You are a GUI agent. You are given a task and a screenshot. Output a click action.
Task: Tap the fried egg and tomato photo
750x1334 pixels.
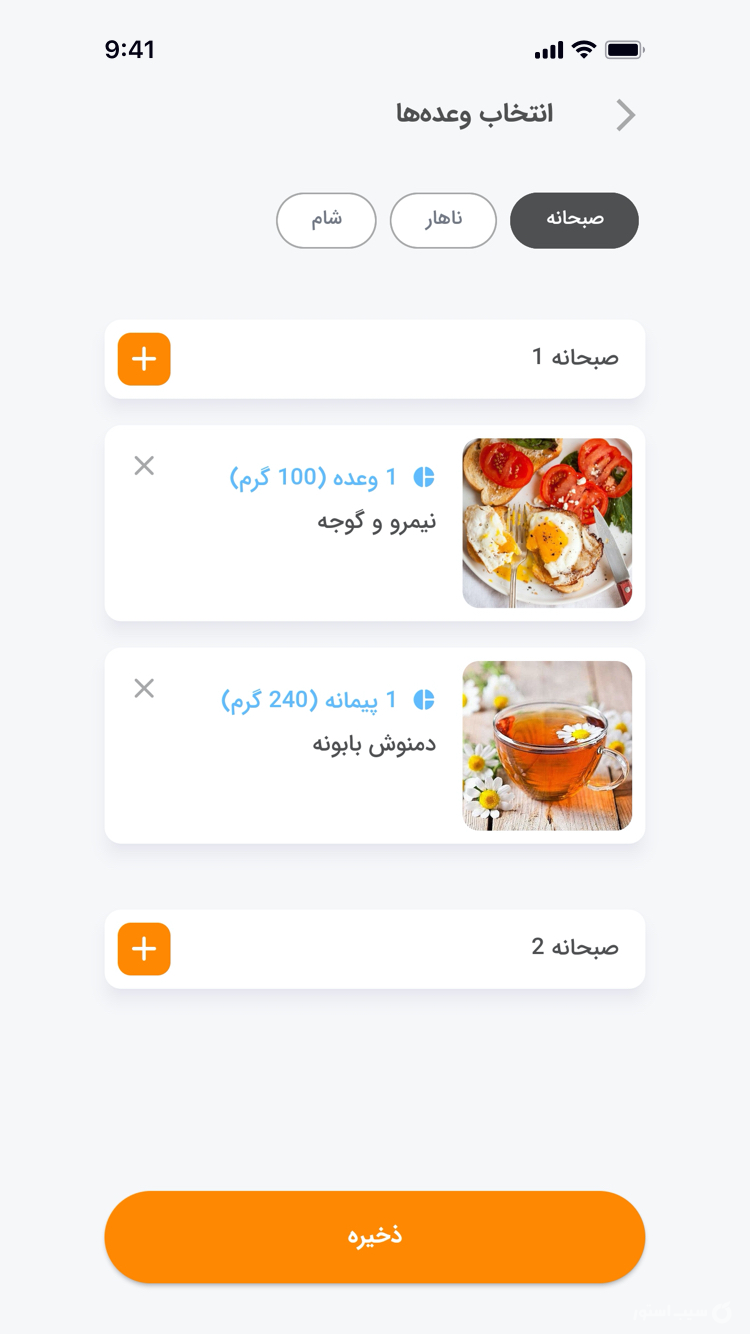pos(547,522)
